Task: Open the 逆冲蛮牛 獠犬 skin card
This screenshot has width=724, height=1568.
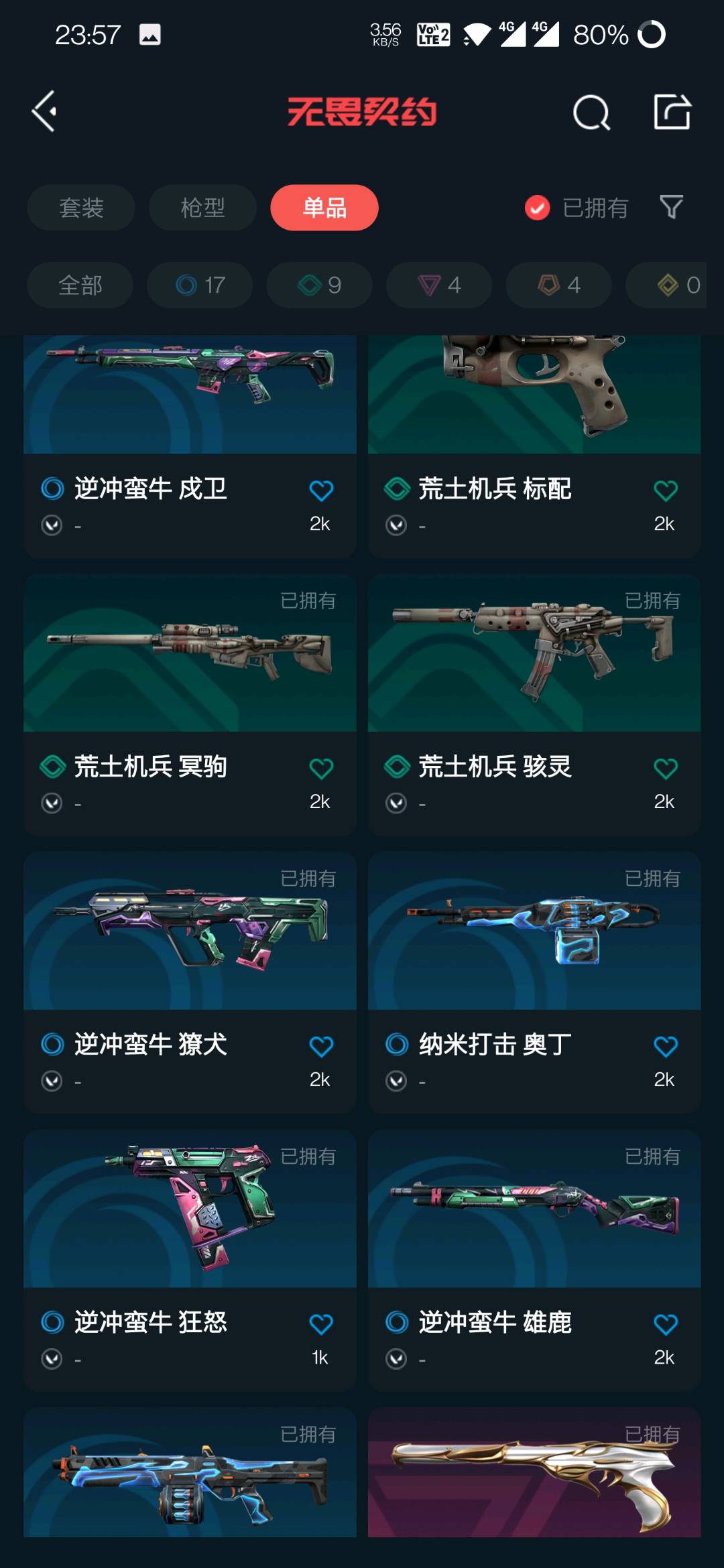Action: pyautogui.click(x=190, y=982)
